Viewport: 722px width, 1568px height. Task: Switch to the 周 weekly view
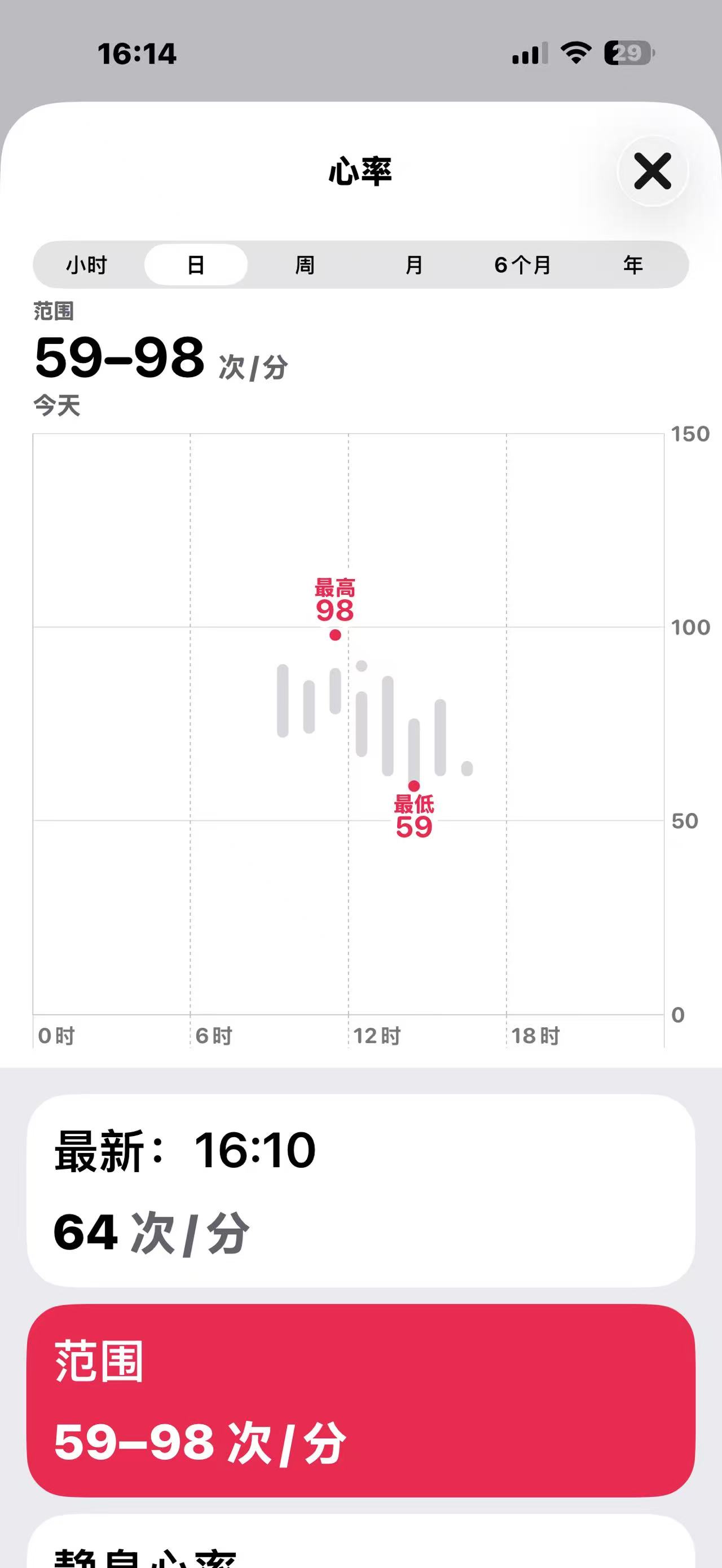click(x=305, y=265)
